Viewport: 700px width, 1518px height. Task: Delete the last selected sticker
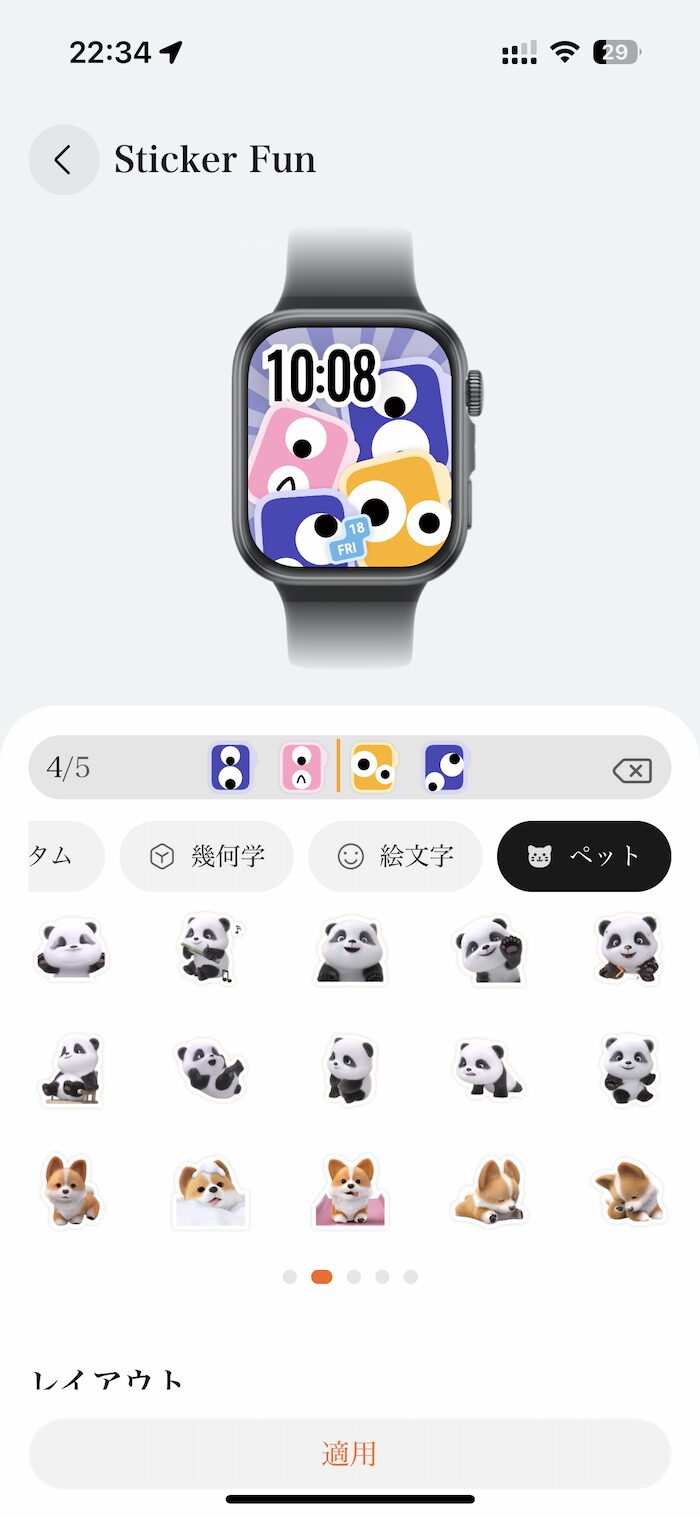[632, 769]
